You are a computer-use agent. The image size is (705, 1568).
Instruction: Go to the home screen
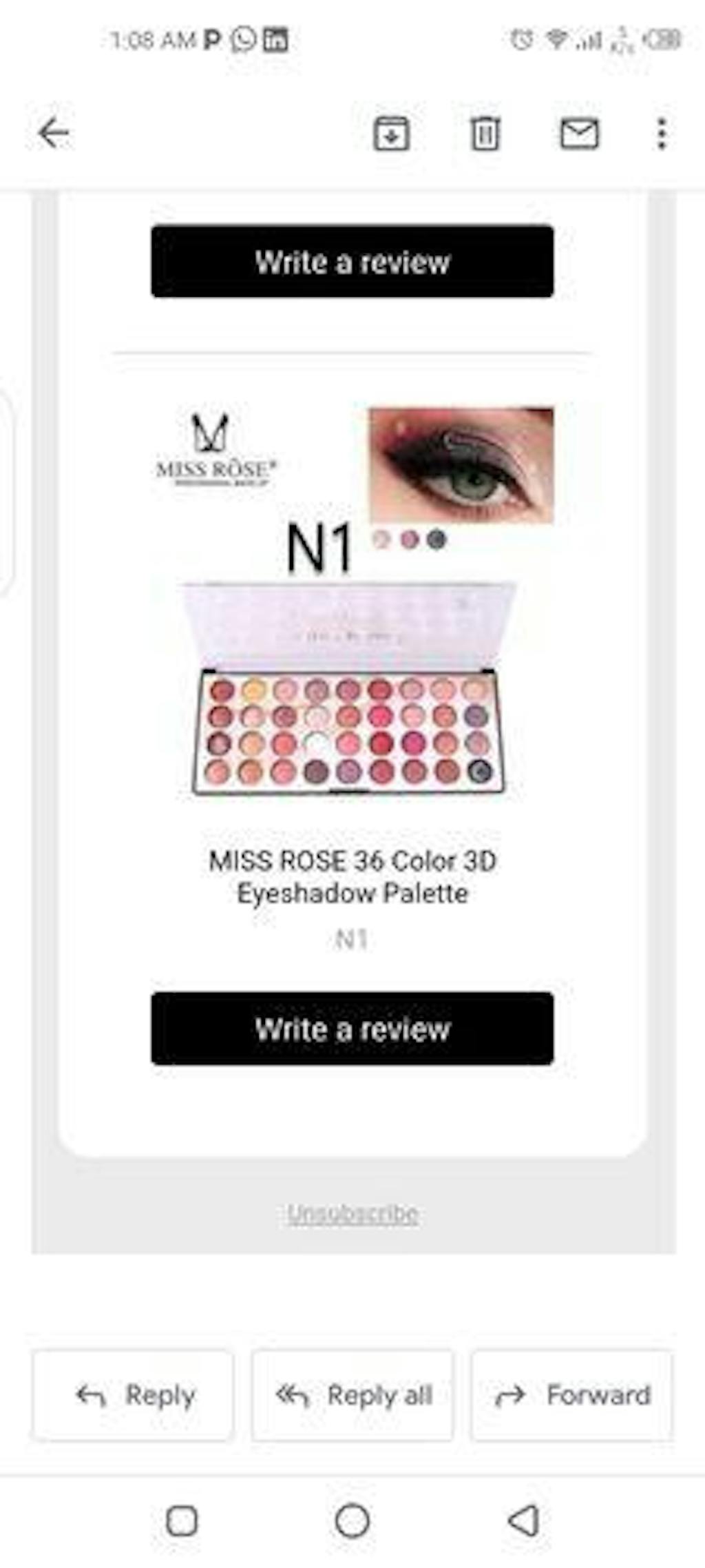click(352, 1520)
